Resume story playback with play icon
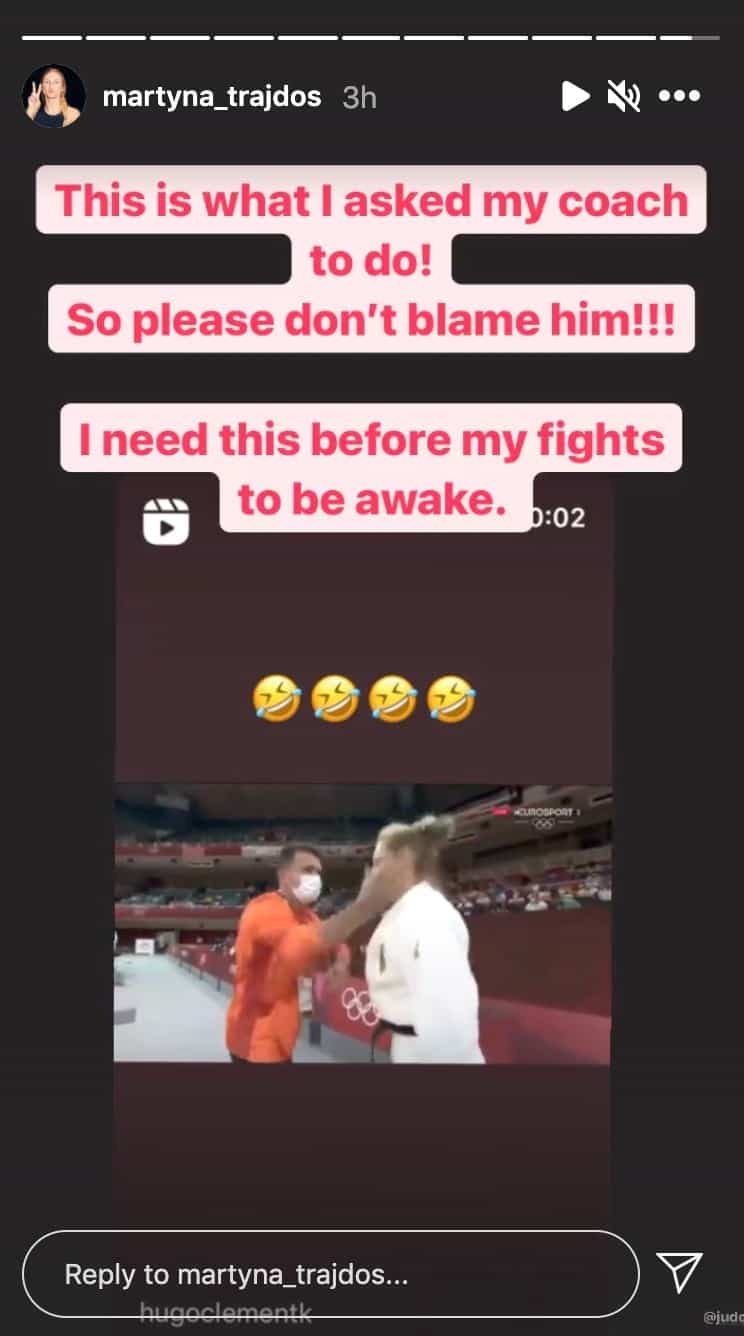Image resolution: width=744 pixels, height=1336 pixels. pyautogui.click(x=575, y=96)
